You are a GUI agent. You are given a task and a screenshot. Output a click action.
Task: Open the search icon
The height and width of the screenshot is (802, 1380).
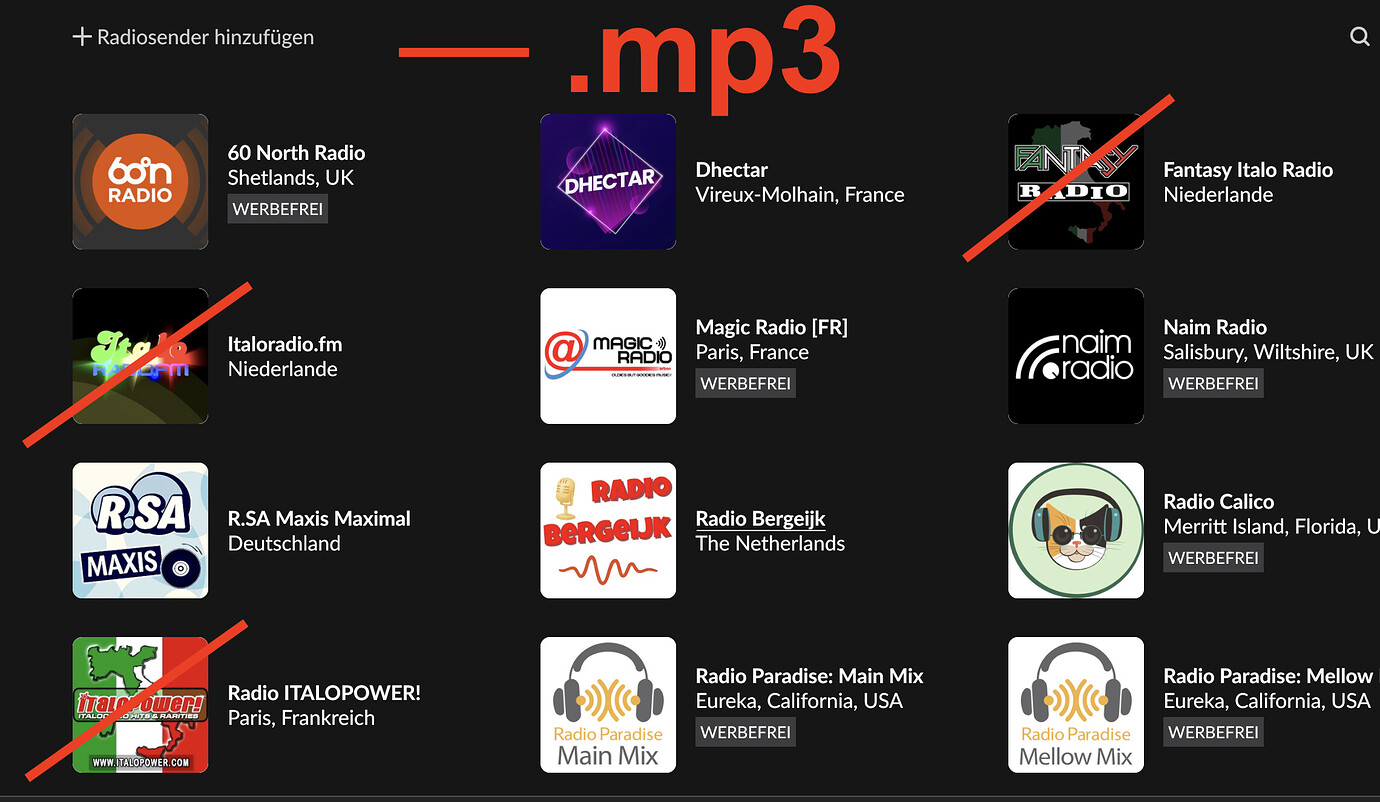[x=1359, y=37]
